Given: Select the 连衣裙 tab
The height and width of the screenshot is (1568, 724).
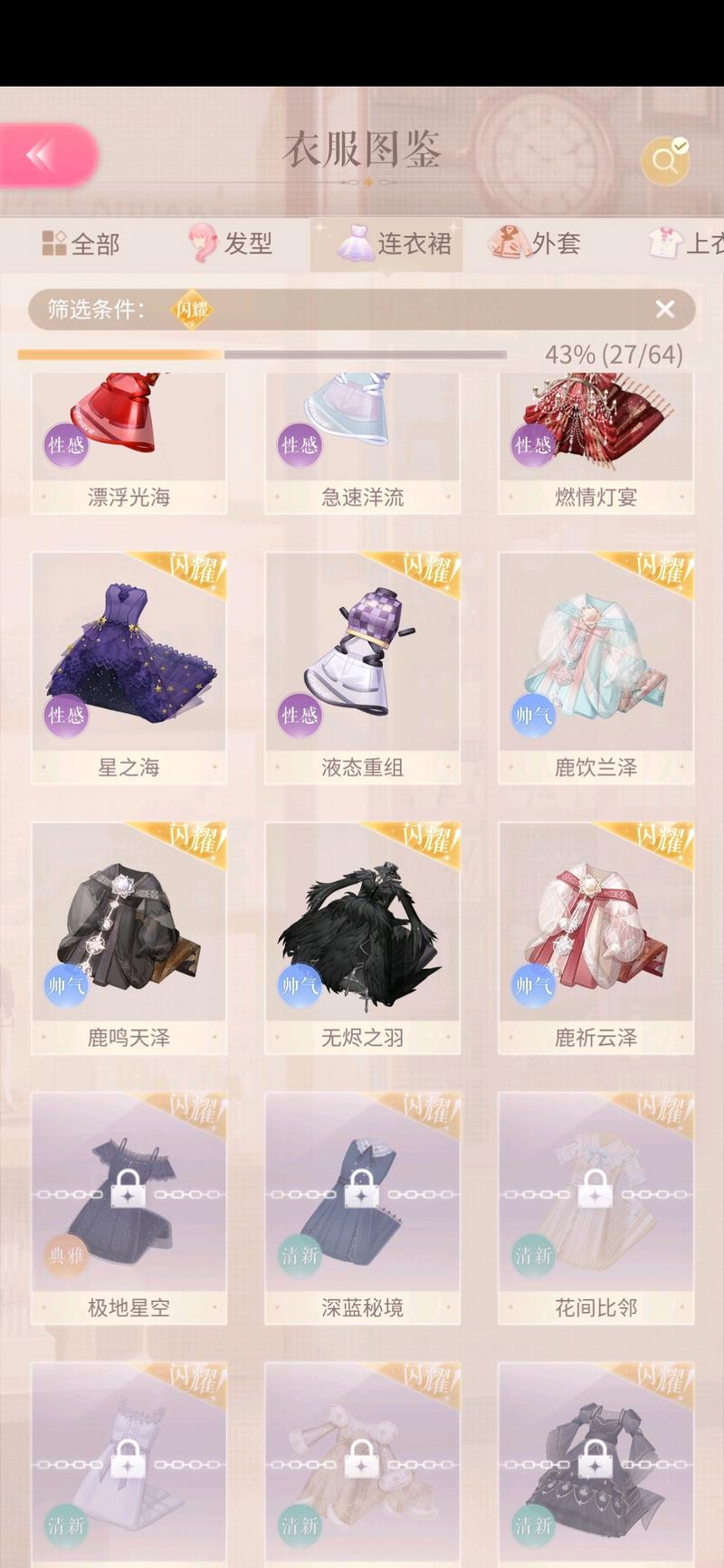Looking at the screenshot, I should coord(387,243).
